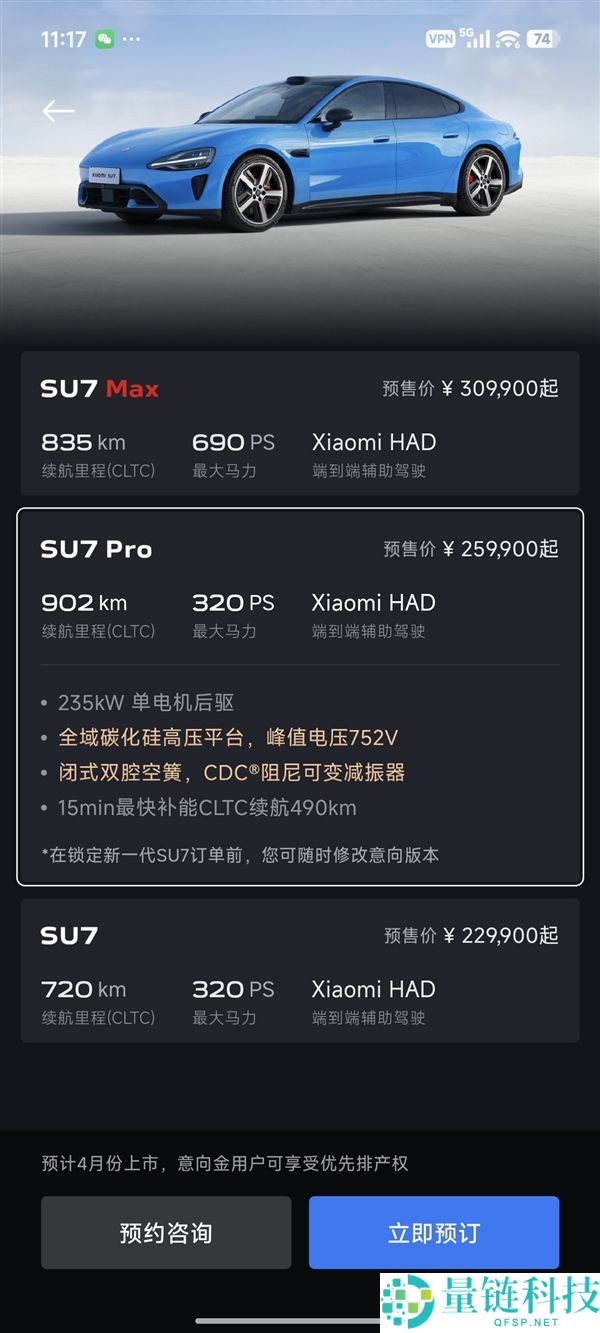Tap the 预约咨询 button
Image resolution: width=600 pixels, height=1333 pixels.
(x=166, y=1233)
